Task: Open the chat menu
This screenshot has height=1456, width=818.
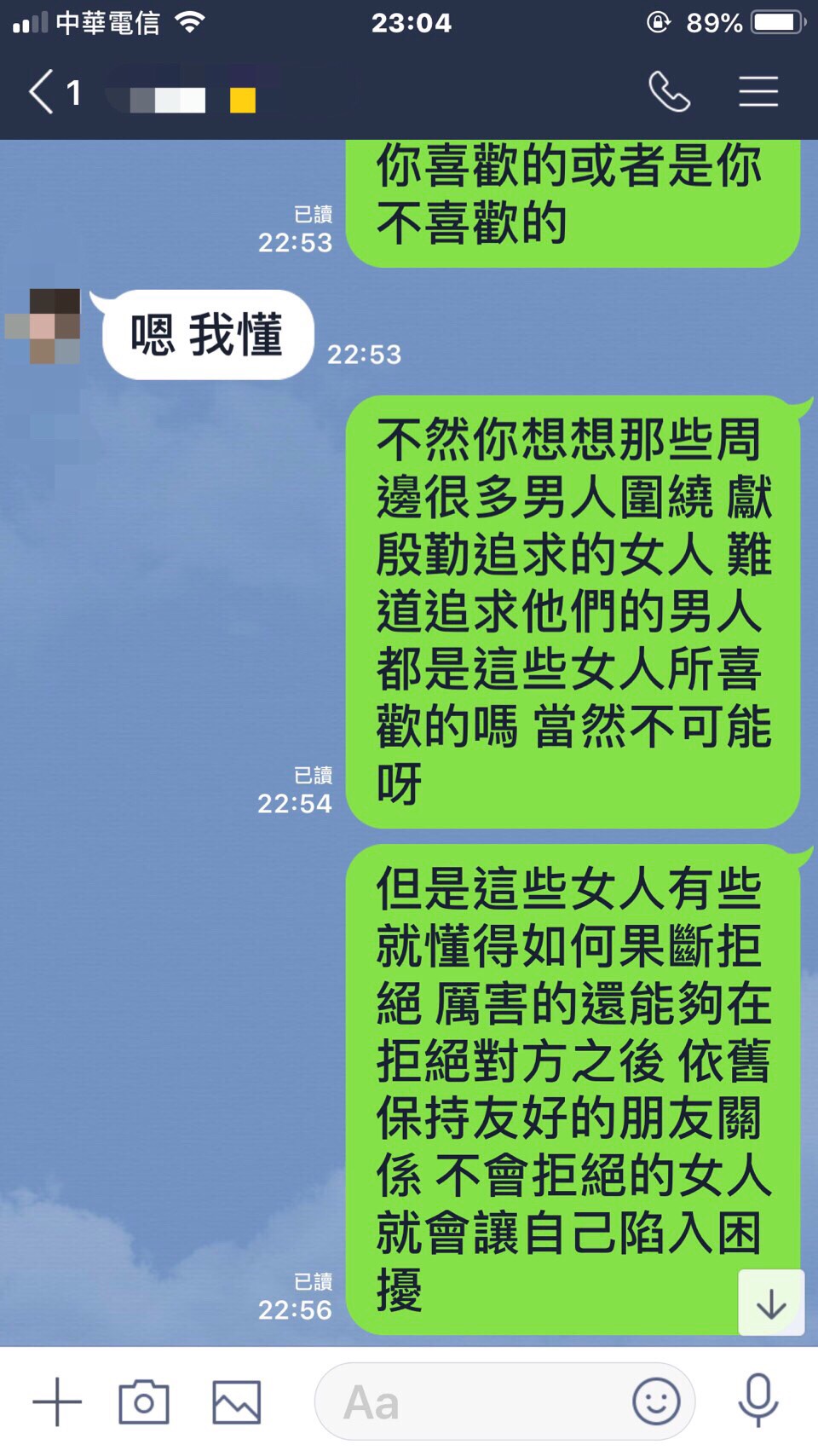Action: pos(758,92)
